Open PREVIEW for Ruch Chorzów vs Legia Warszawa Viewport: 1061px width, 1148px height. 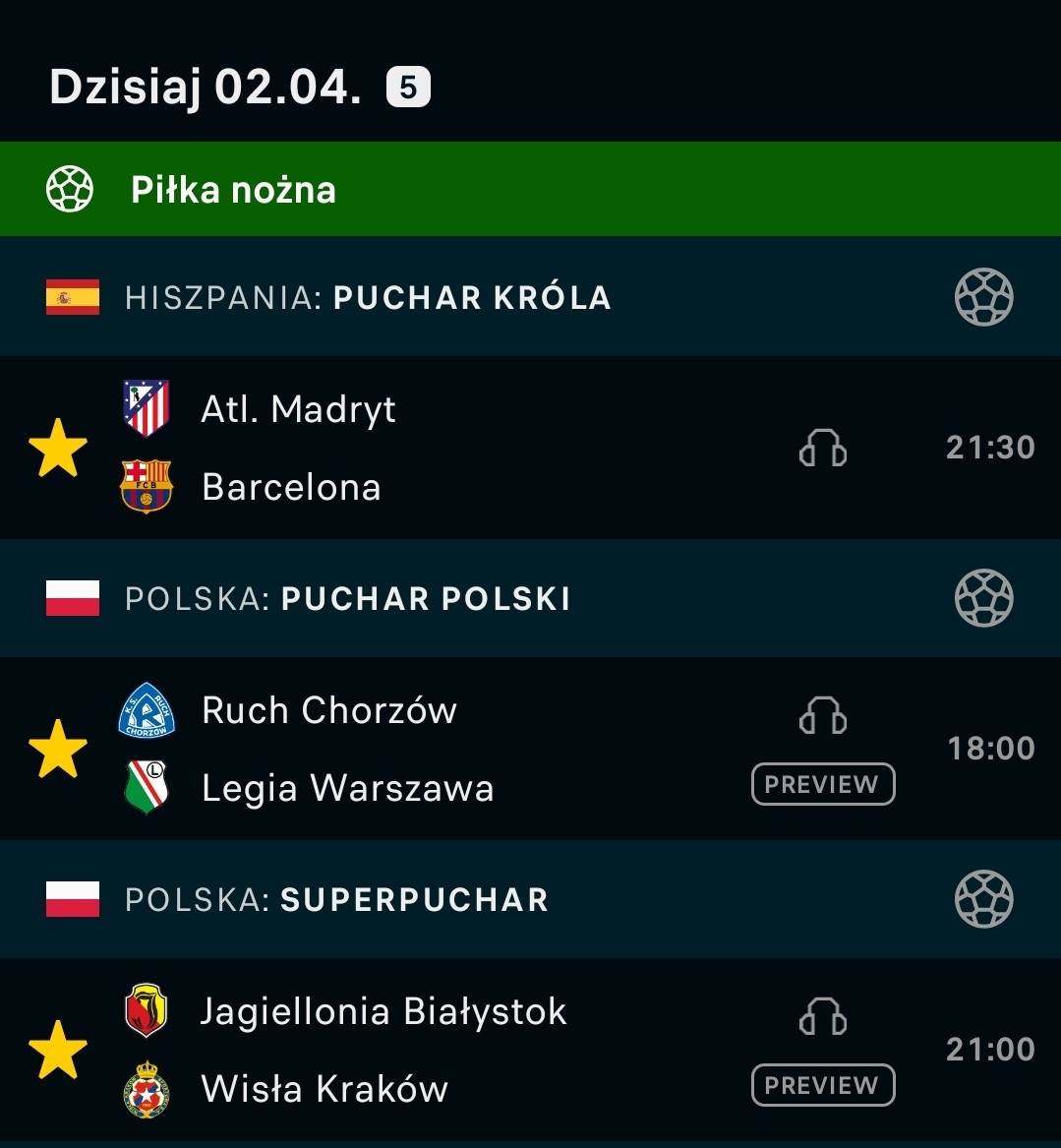pos(823,784)
